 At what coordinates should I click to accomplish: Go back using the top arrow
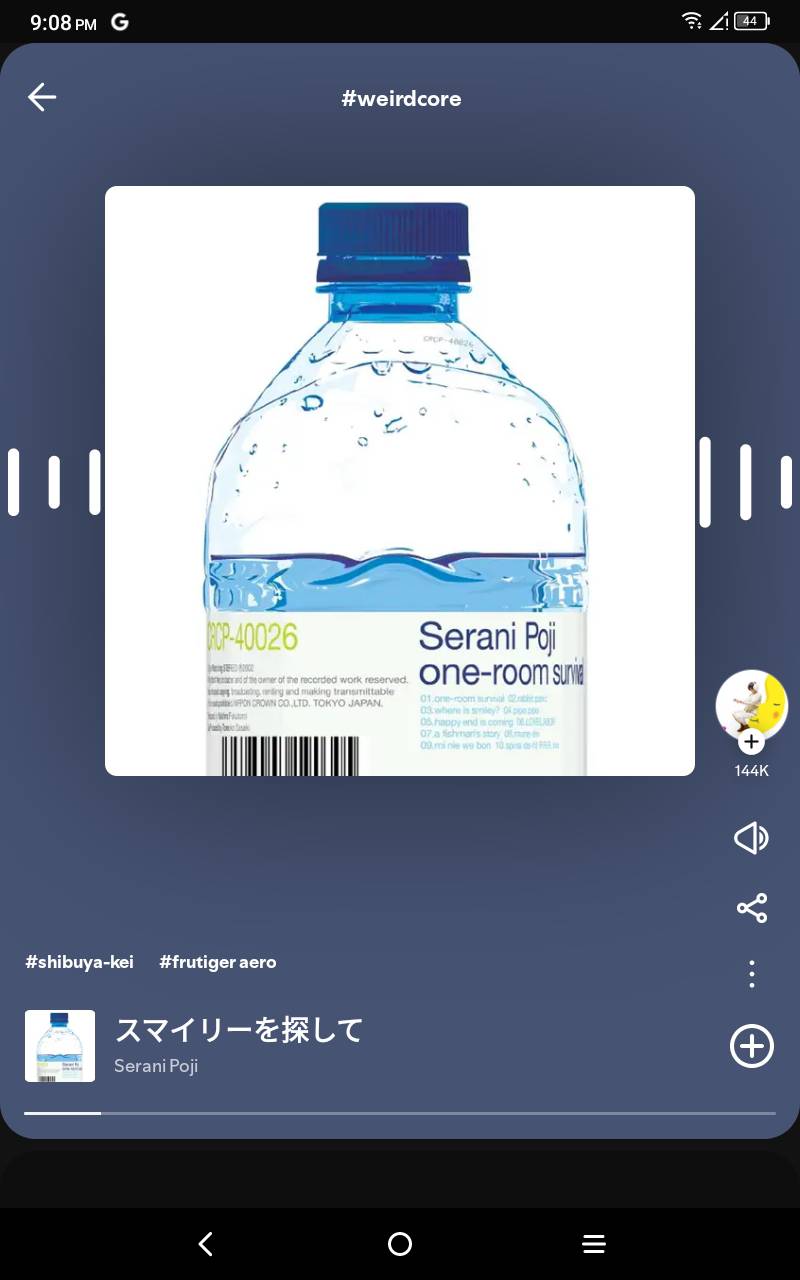42,97
